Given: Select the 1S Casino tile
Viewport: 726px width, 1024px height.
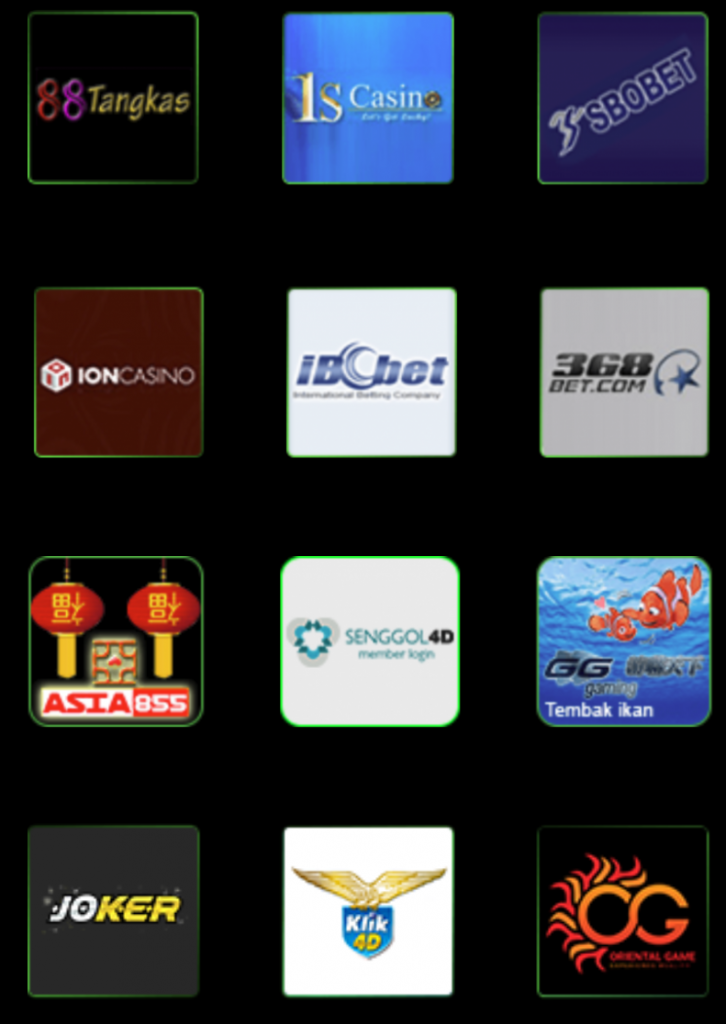Looking at the screenshot, I should click(x=368, y=98).
